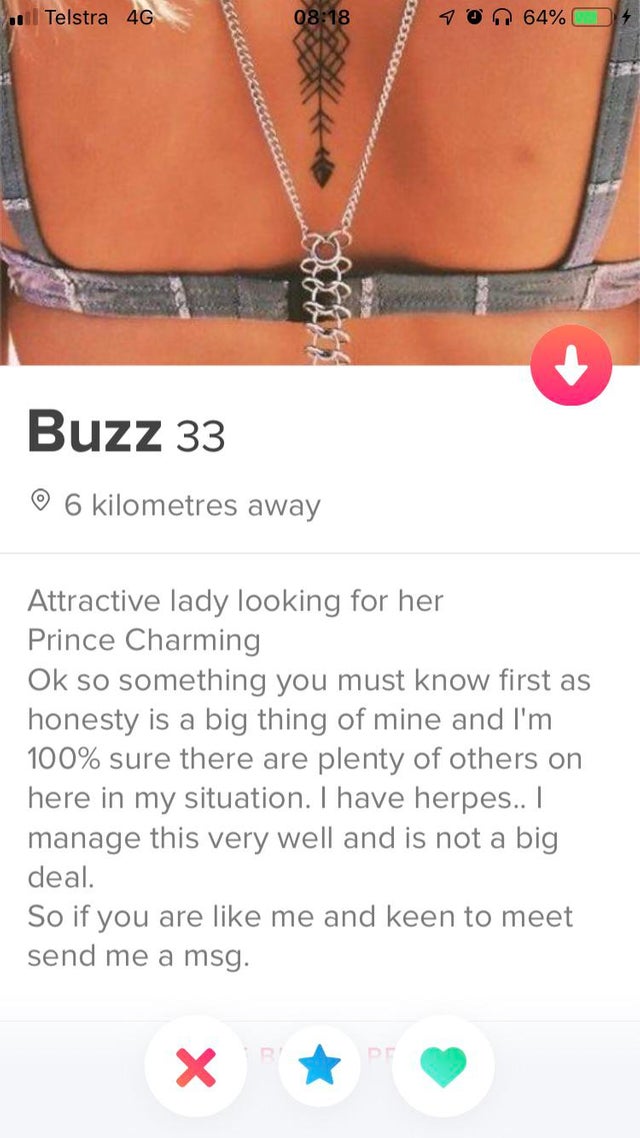Image resolution: width=640 pixels, height=1138 pixels.
Task: Collapse profile with the pink down-arrow button
Action: tap(571, 366)
